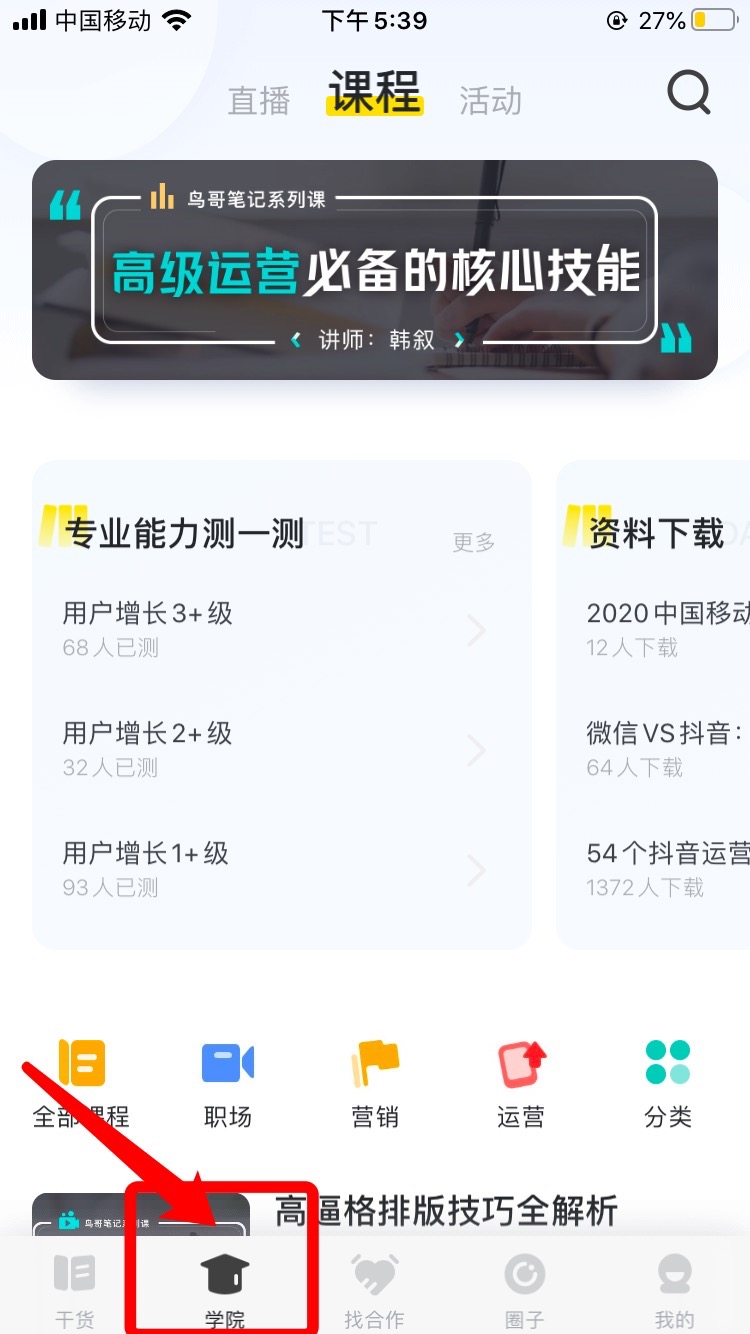Open 全部课程 category
The image size is (750, 1334).
pyautogui.click(x=81, y=1084)
